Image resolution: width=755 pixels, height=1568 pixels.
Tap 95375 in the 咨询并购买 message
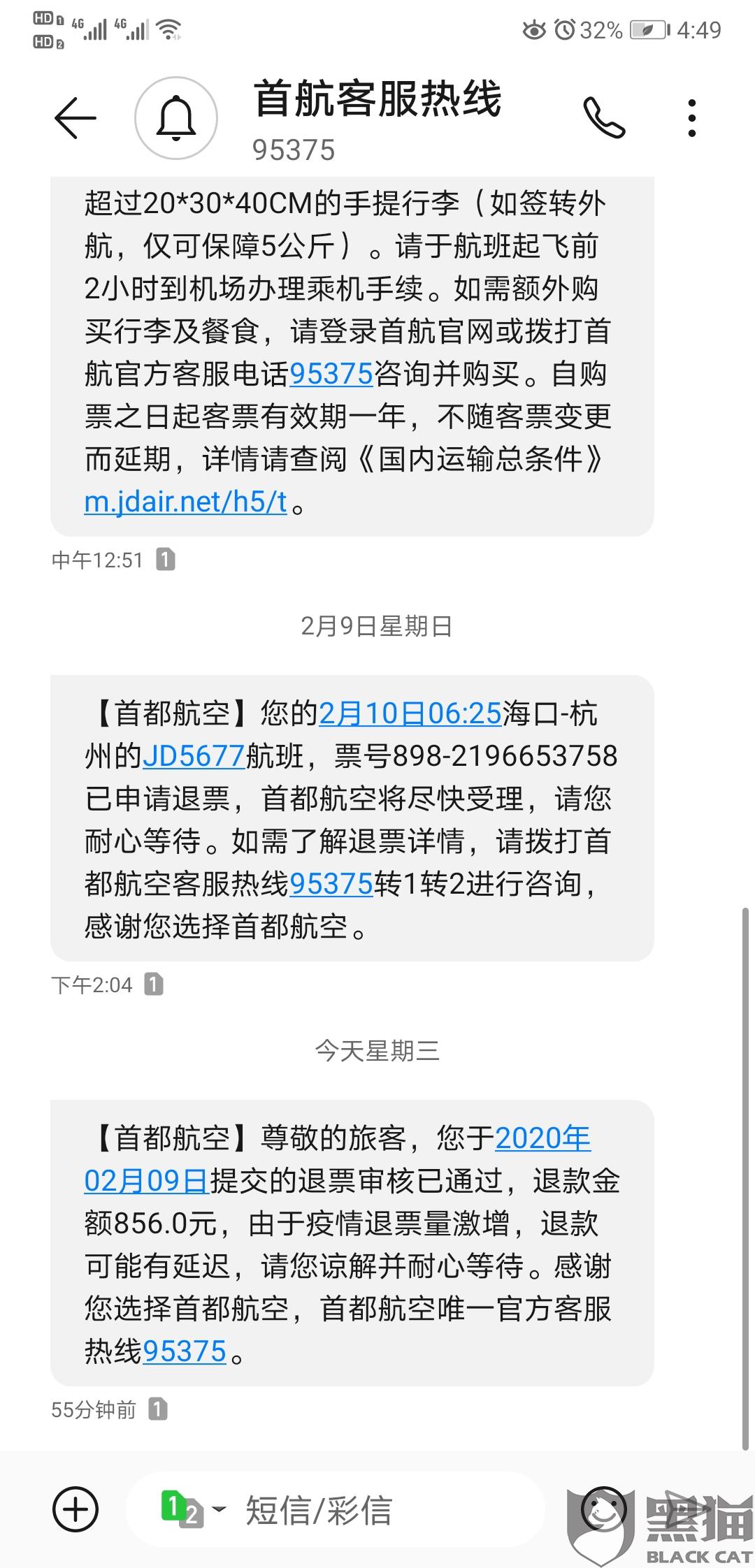point(331,374)
